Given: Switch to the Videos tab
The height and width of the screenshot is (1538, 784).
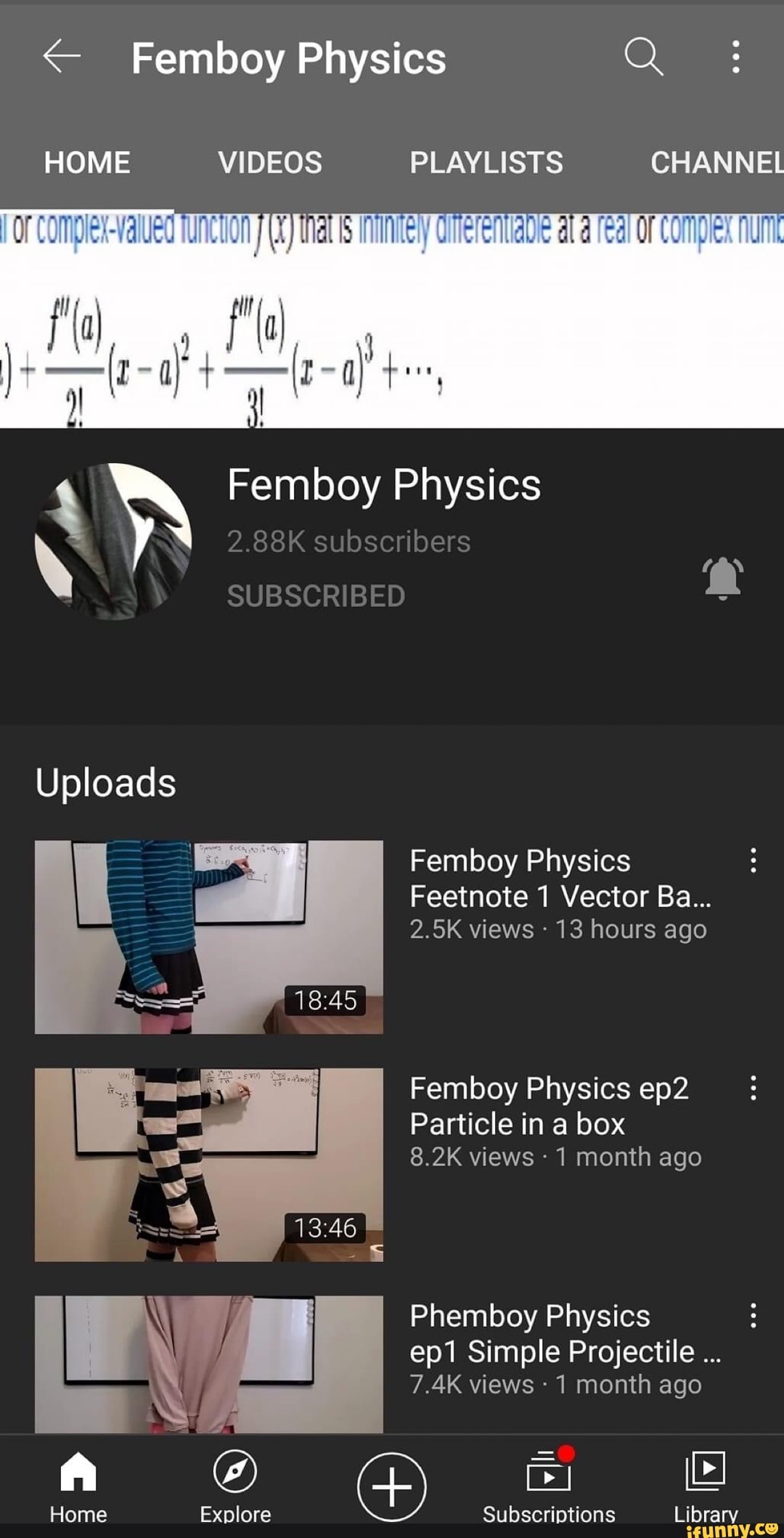Looking at the screenshot, I should click(270, 163).
